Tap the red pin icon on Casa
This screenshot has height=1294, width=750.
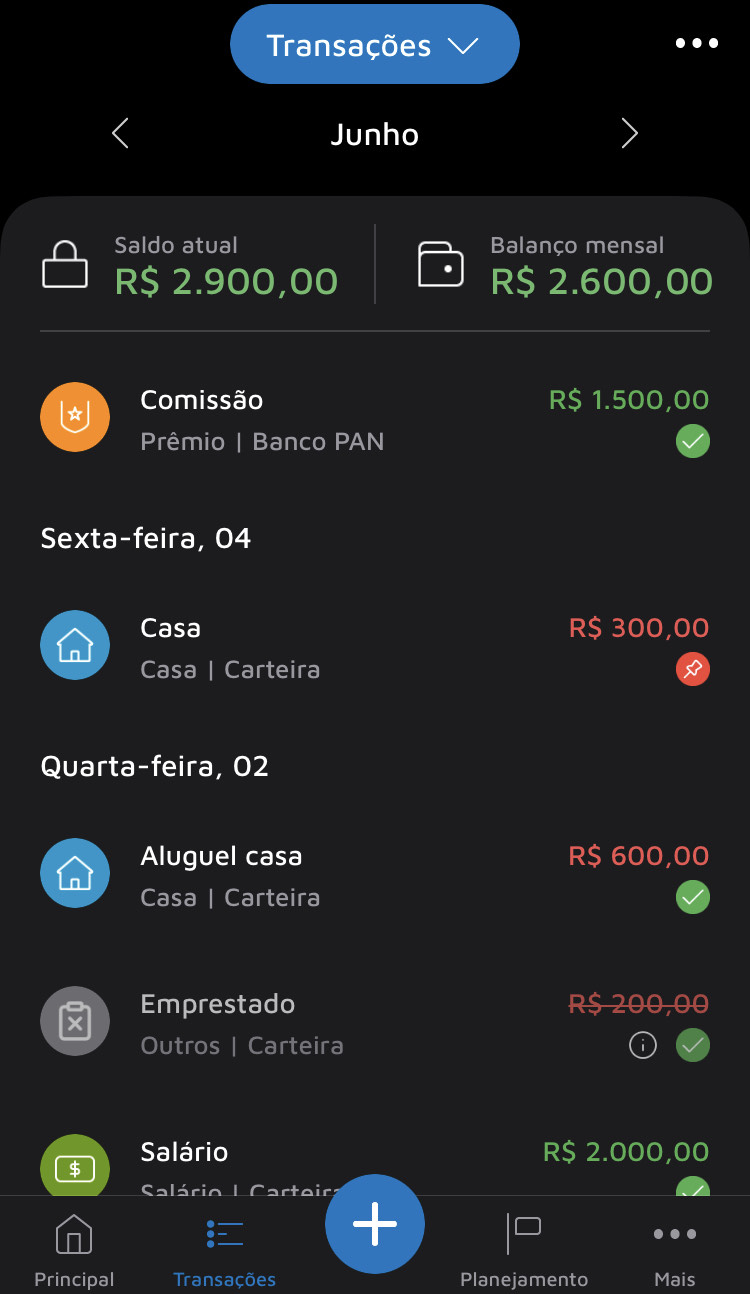(x=692, y=669)
